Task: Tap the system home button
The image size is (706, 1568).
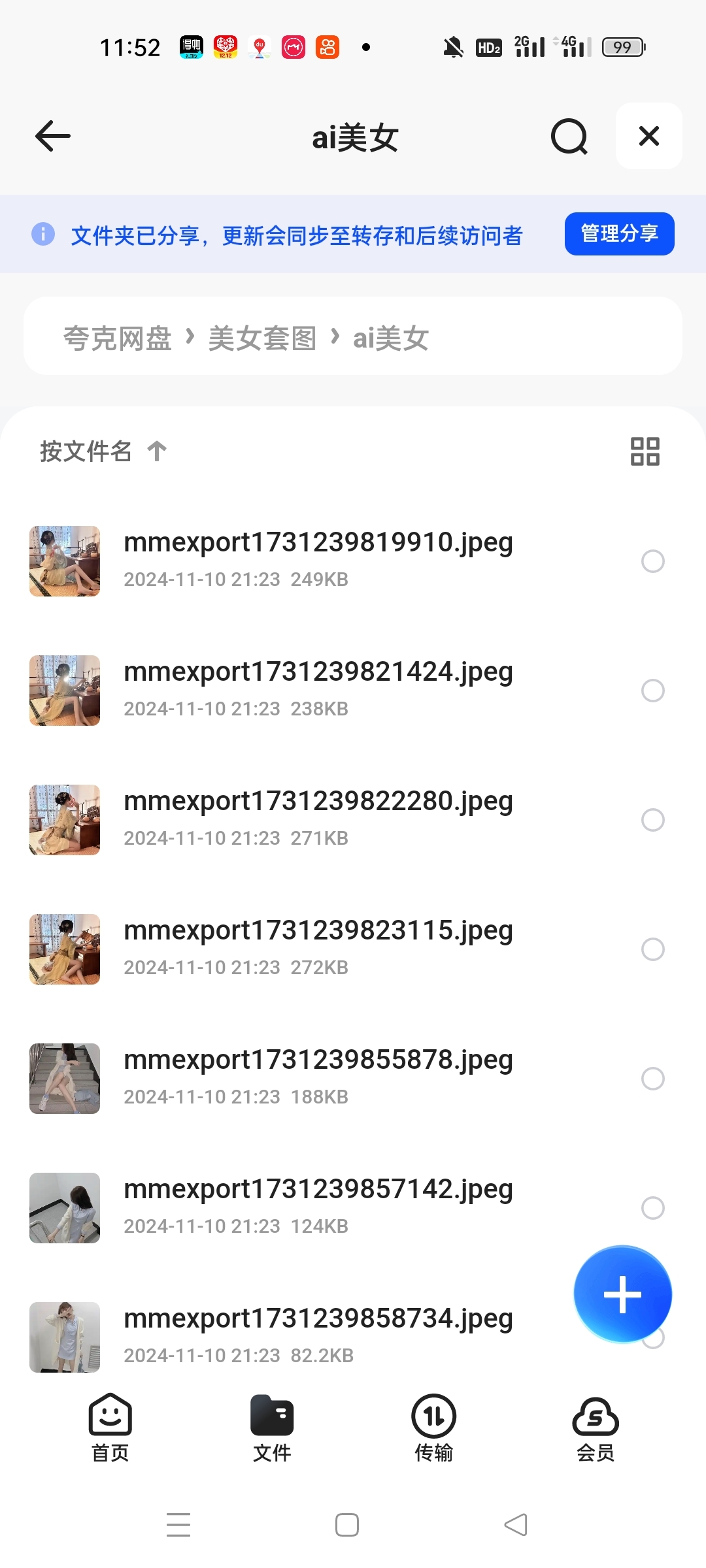Action: coord(347,1525)
